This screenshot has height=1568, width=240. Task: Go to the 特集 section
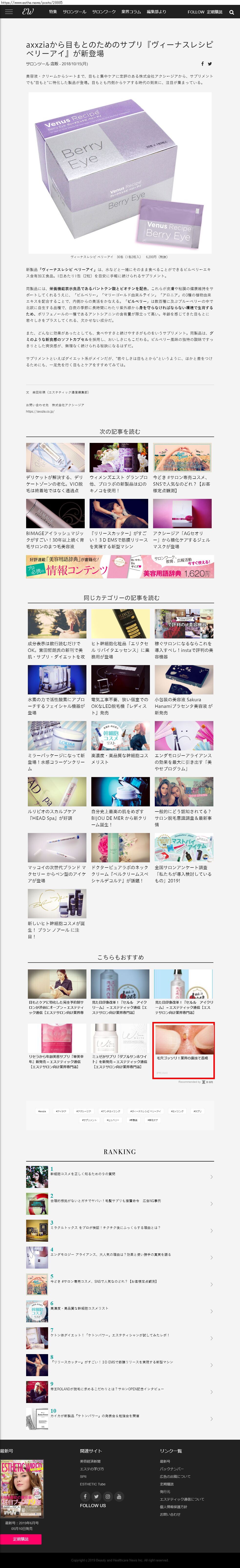[53, 11]
